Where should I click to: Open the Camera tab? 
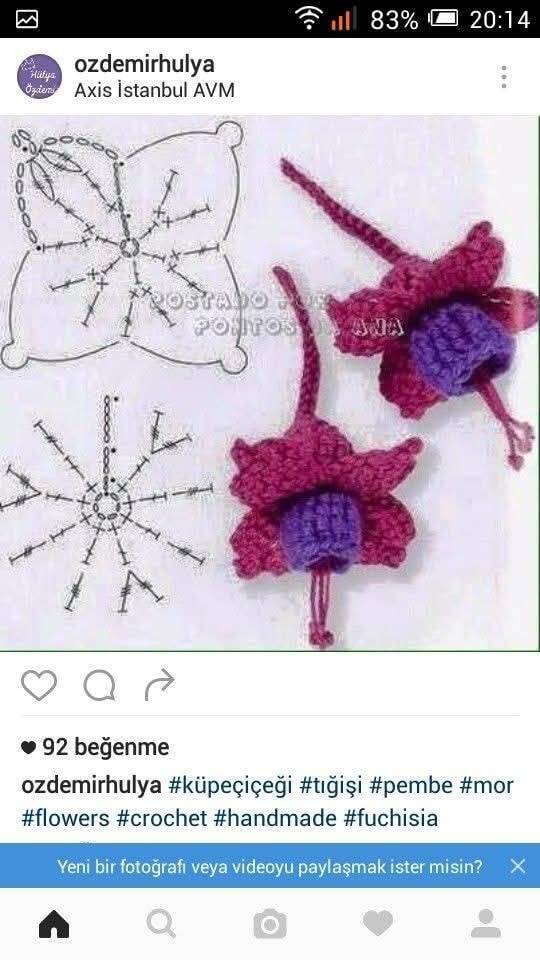click(x=270, y=924)
